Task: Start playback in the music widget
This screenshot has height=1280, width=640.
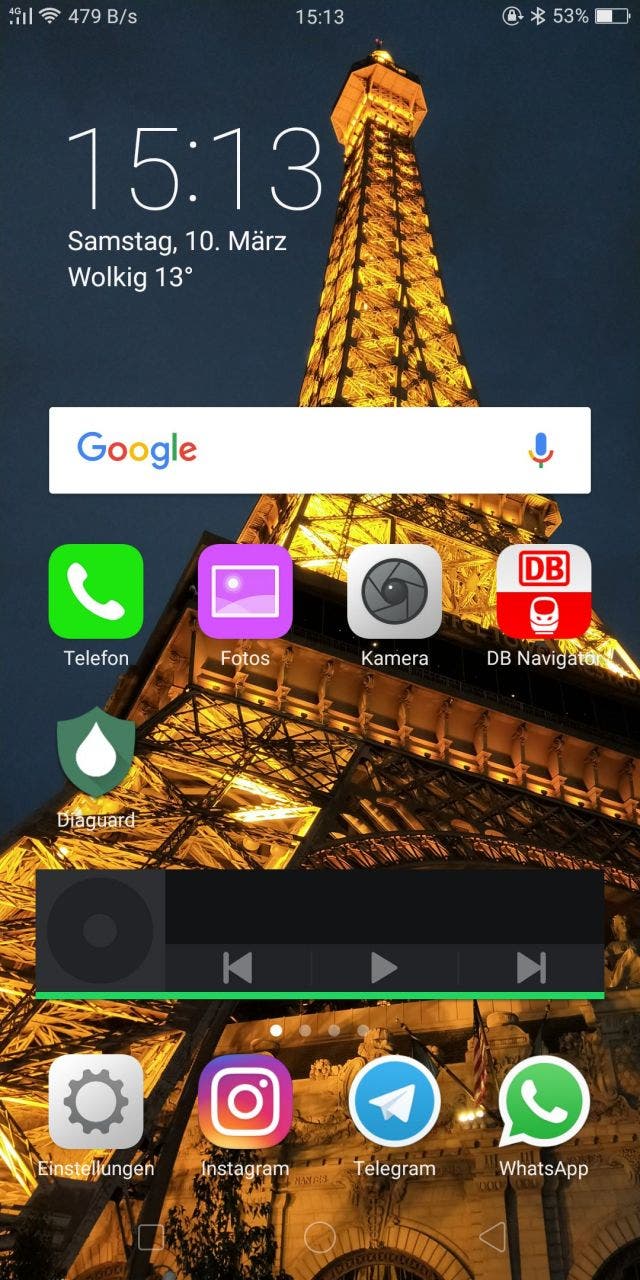Action: coord(384,967)
